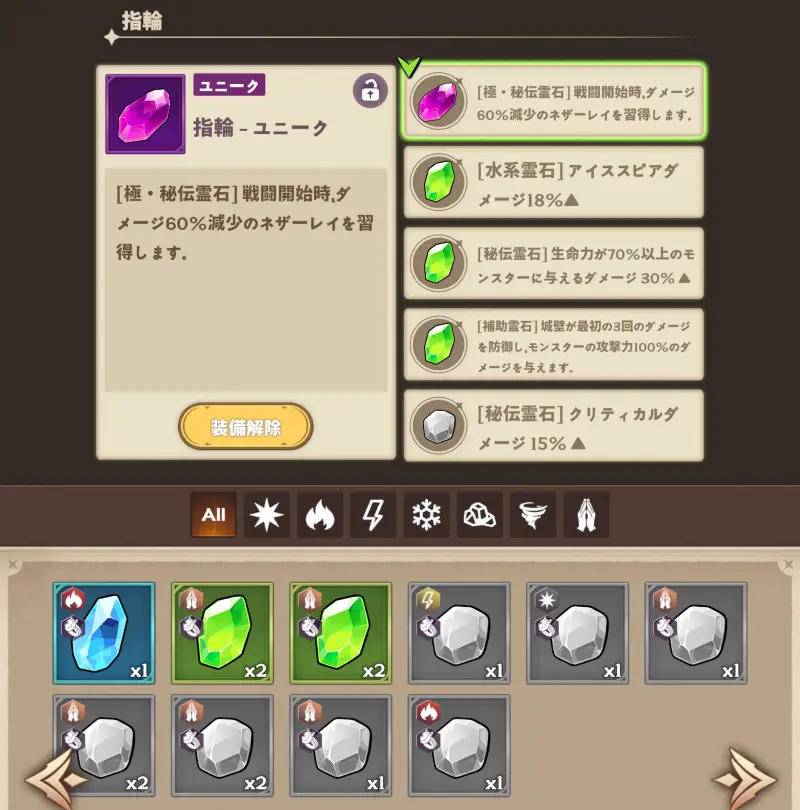Select the rock element filter icon
The image size is (800, 810).
[x=480, y=516]
